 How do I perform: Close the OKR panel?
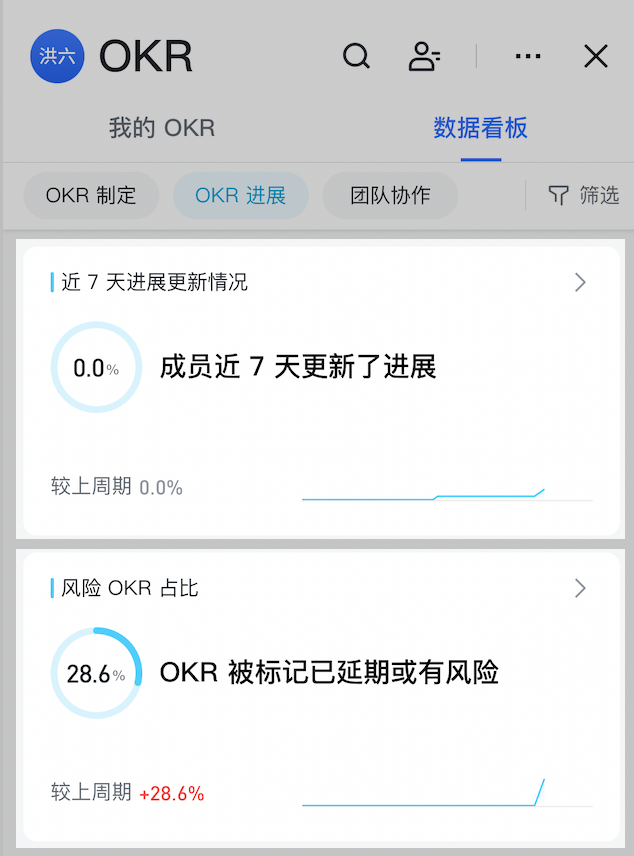coord(596,56)
